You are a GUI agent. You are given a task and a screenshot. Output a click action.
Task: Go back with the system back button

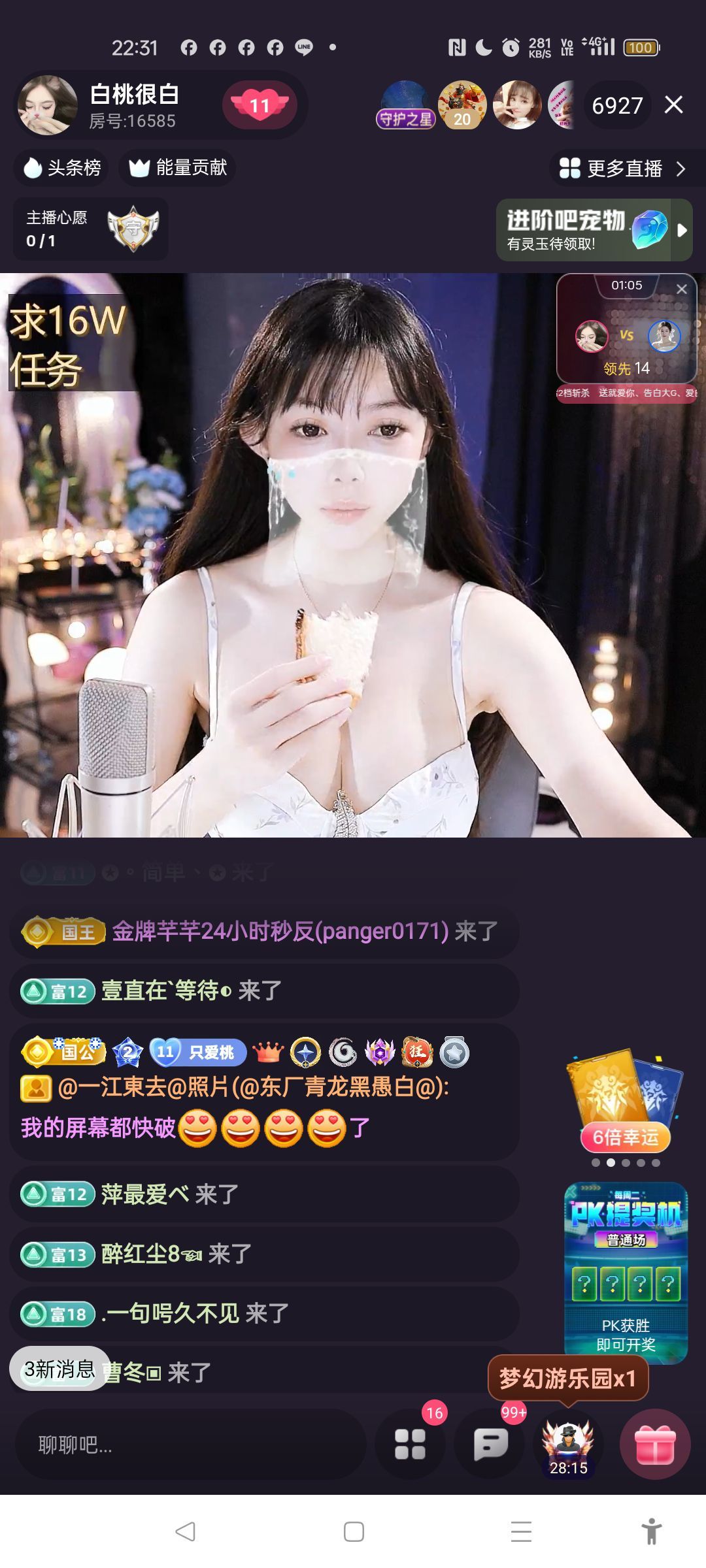(x=186, y=1531)
